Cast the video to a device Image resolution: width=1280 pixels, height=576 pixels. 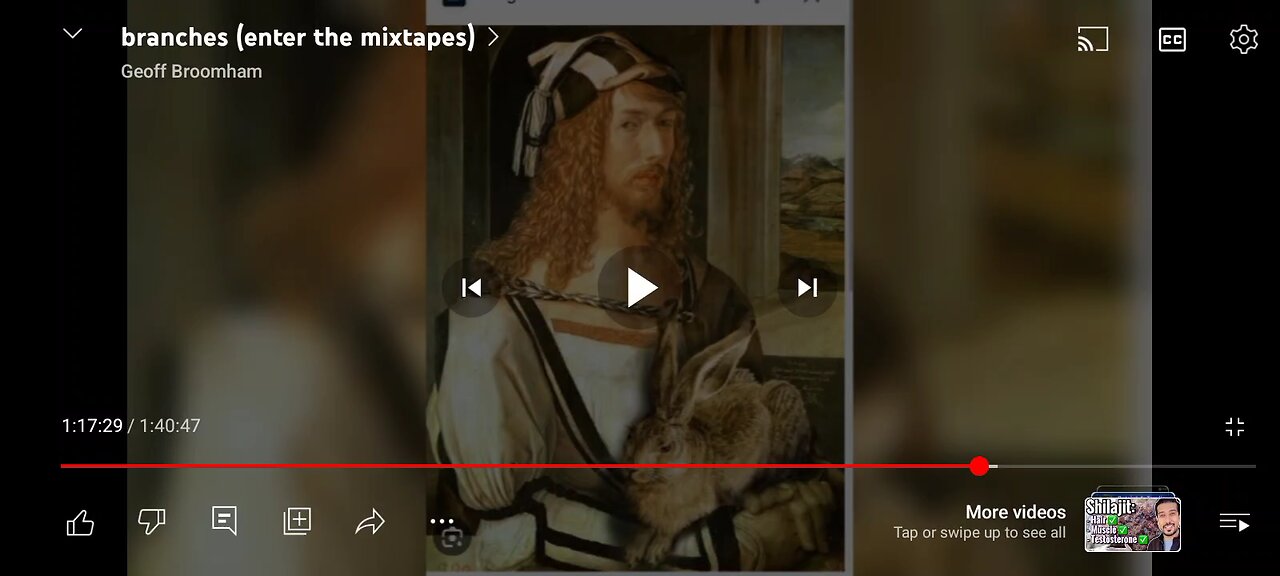point(1093,39)
